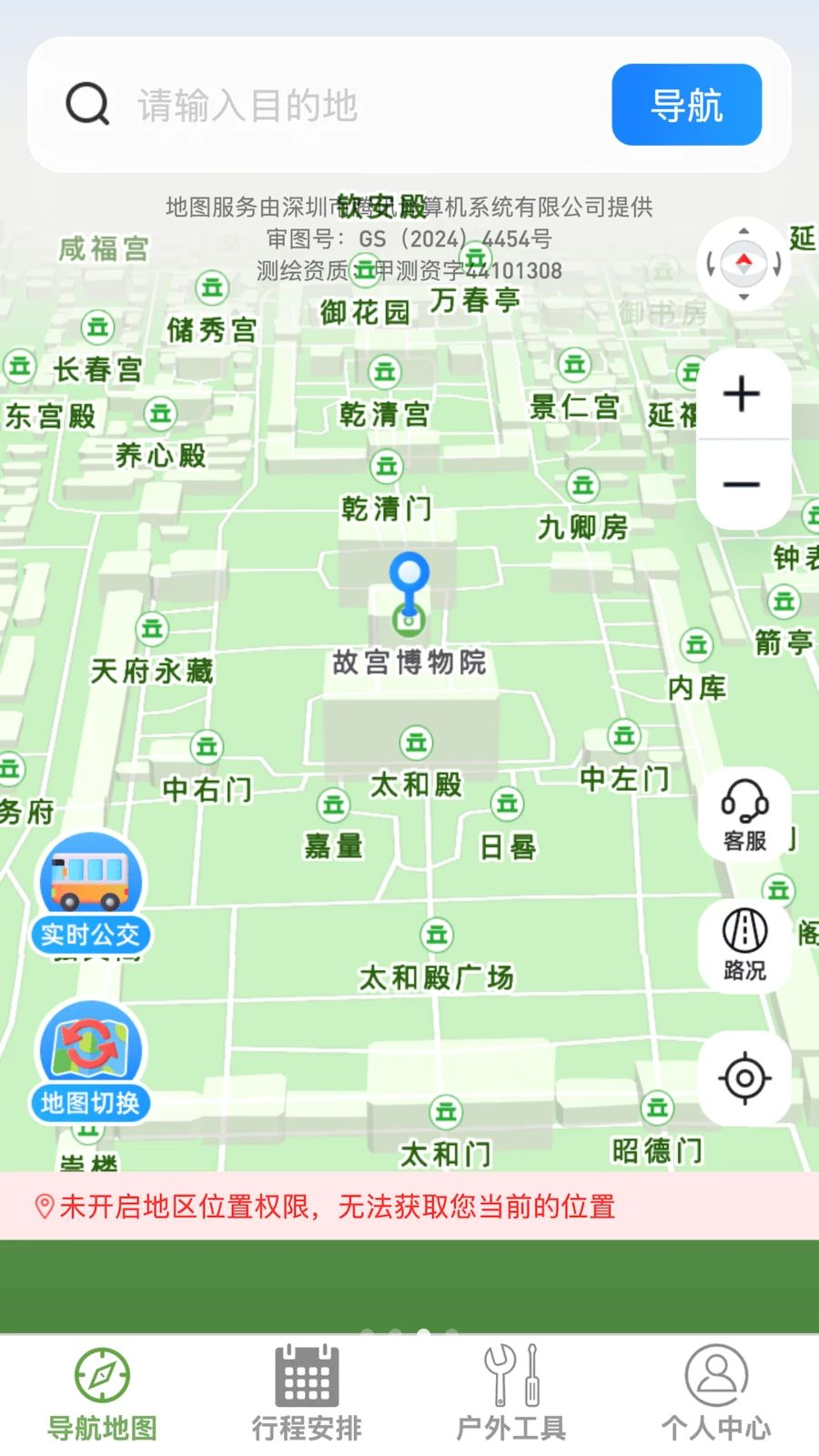Reset map orientation with the compass
The image size is (819, 1456).
pyautogui.click(x=743, y=264)
